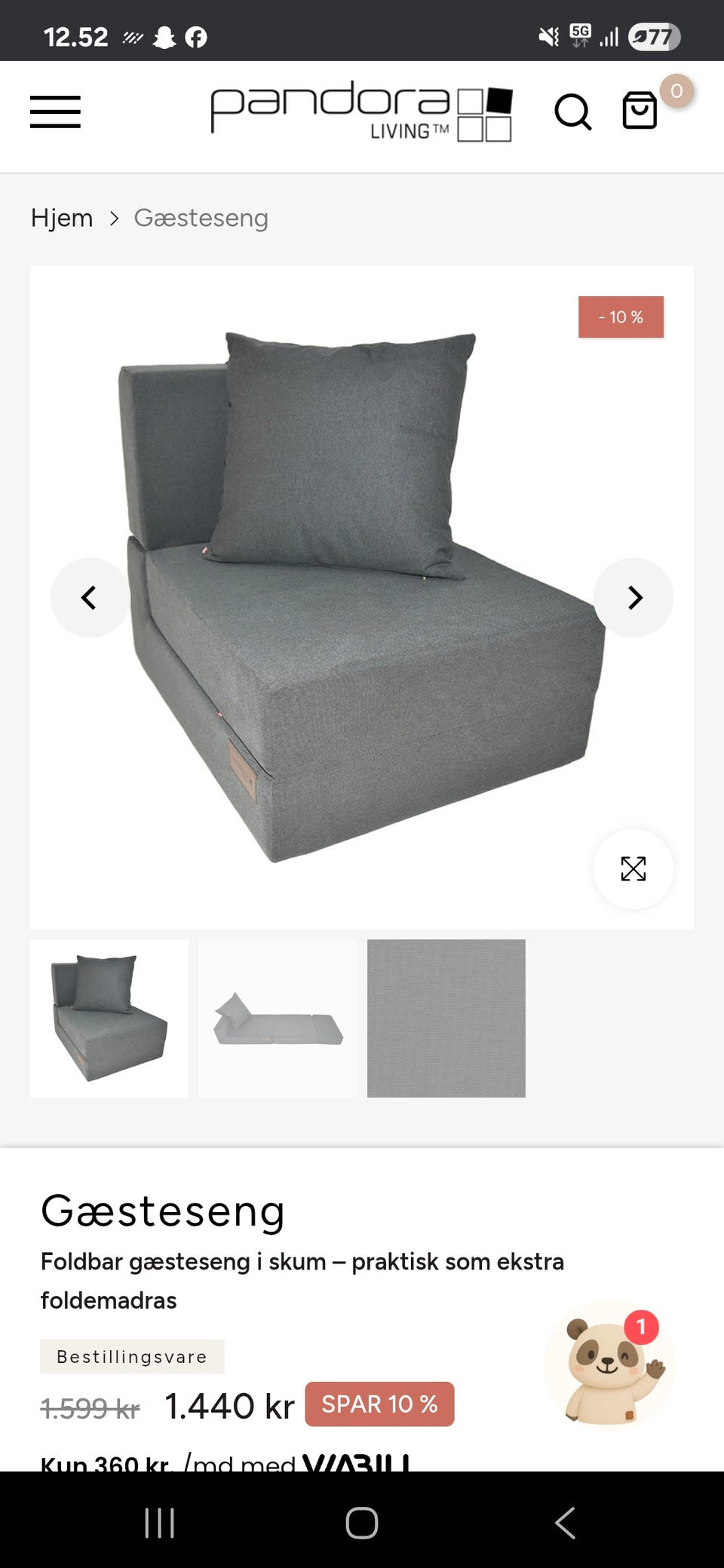Open the hamburger menu

(x=55, y=112)
